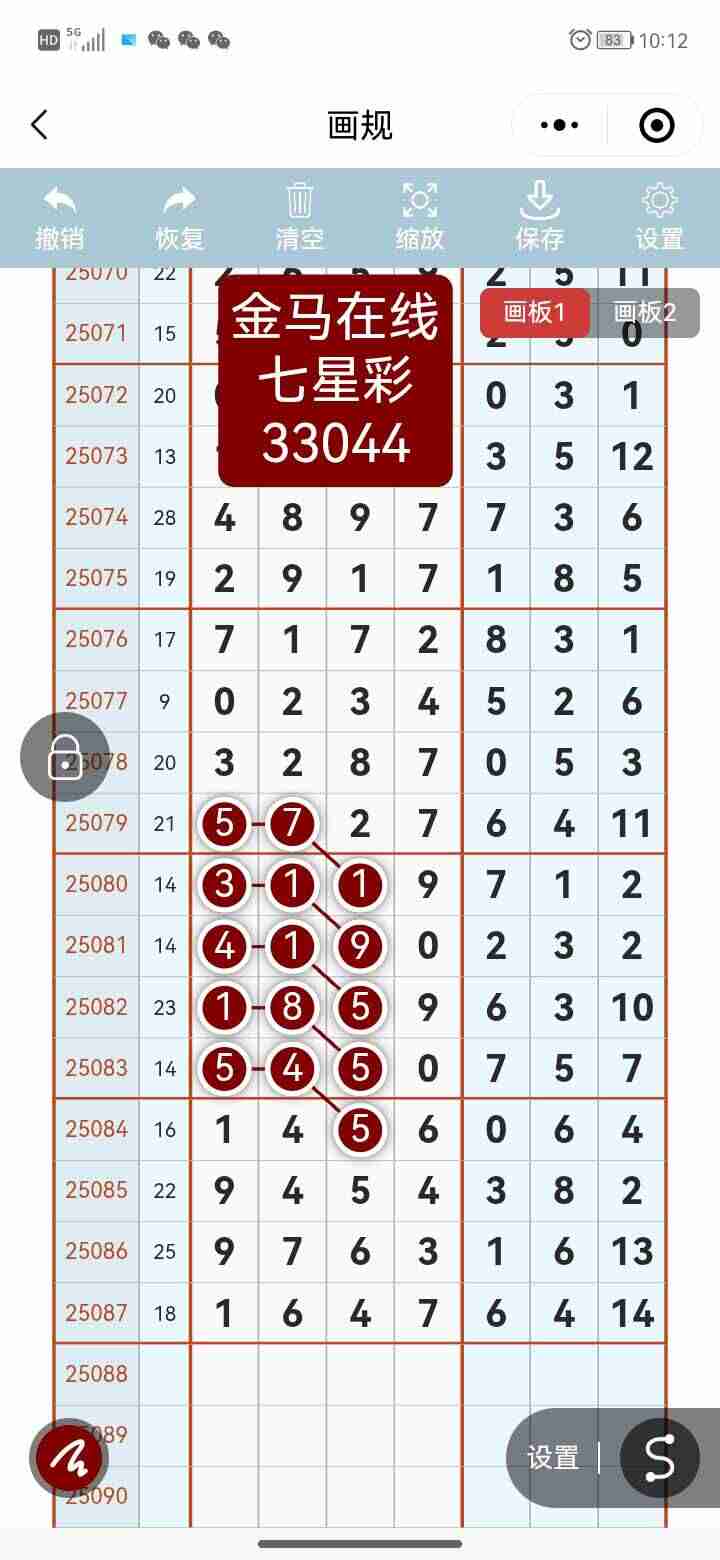Viewport: 720px width, 1560px height.
Task: Switch to the 画板1 tab
Action: click(x=535, y=312)
